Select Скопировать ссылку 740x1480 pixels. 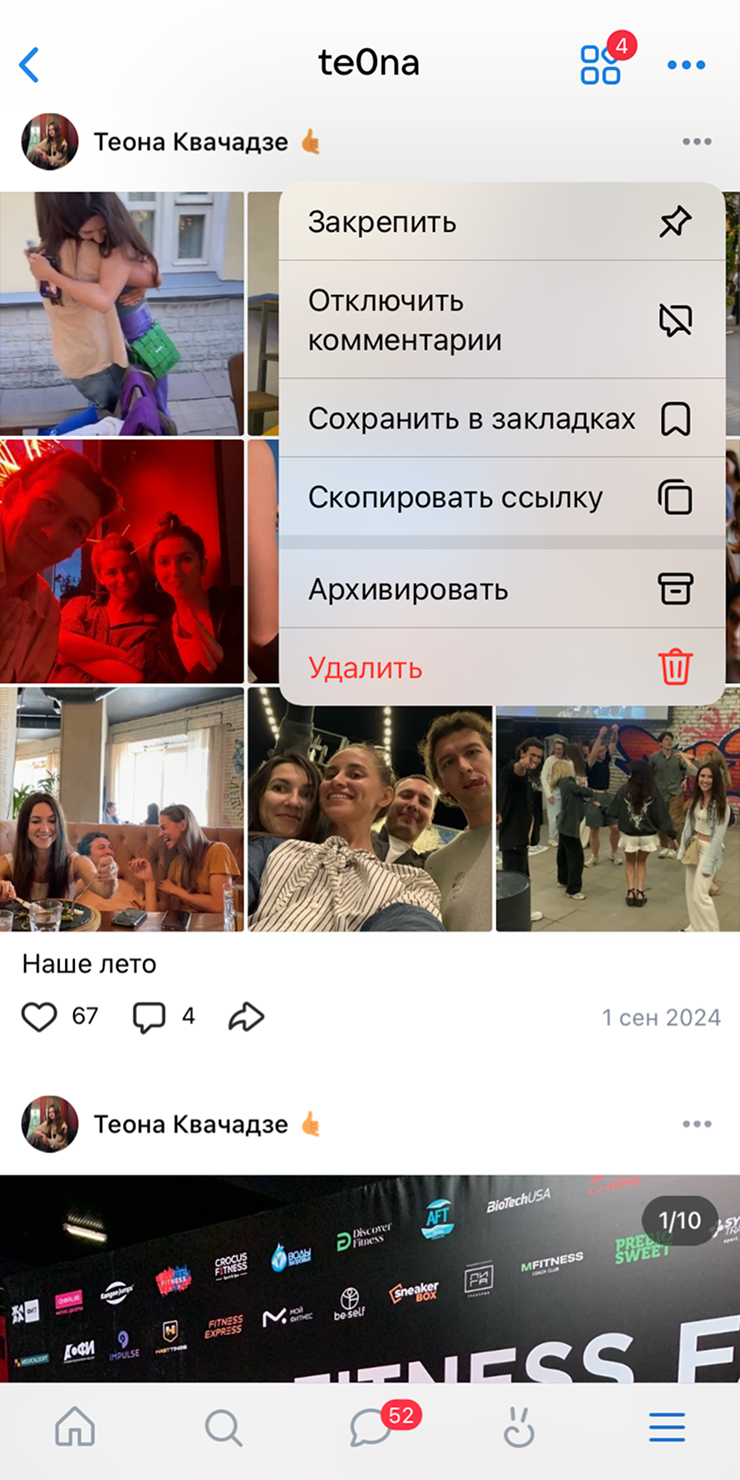point(500,497)
